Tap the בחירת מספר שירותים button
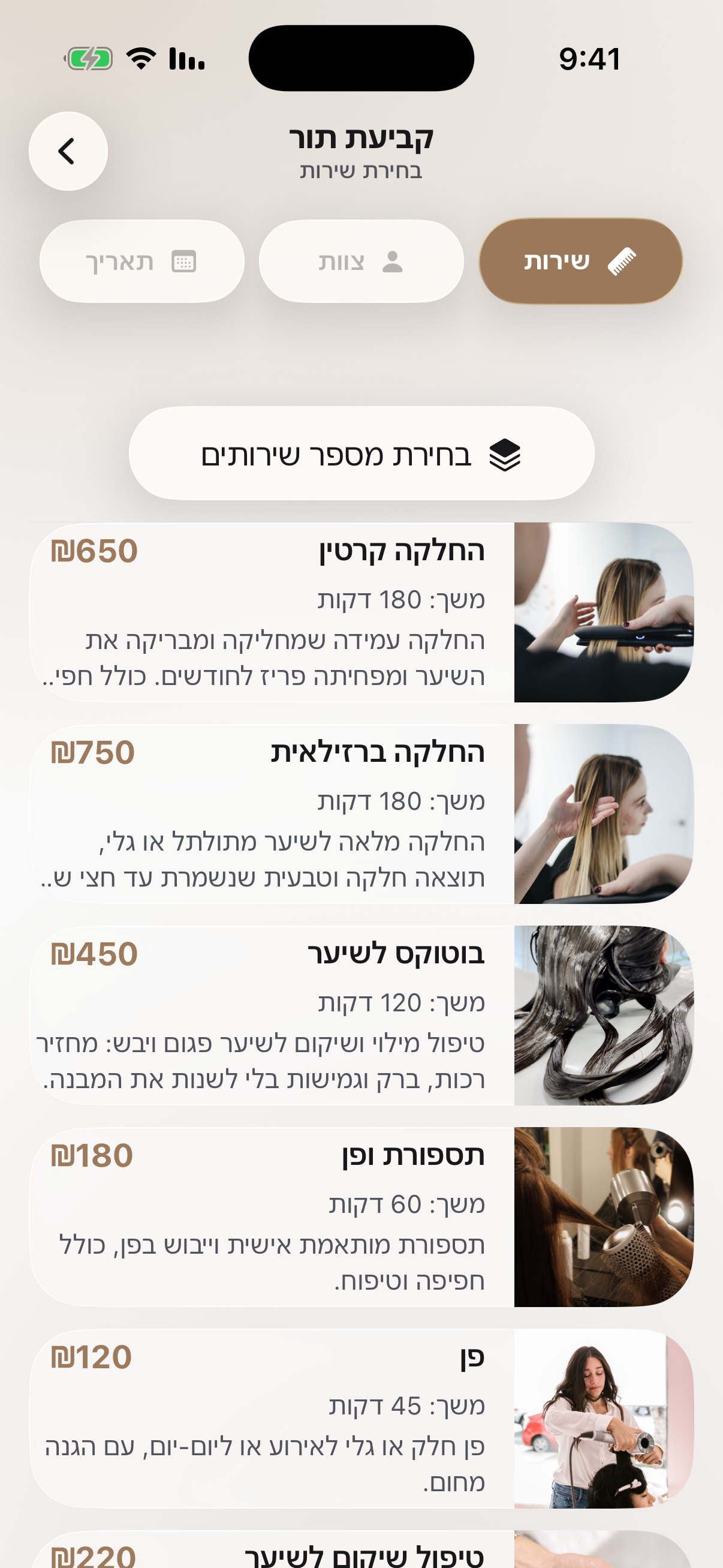 click(361, 453)
